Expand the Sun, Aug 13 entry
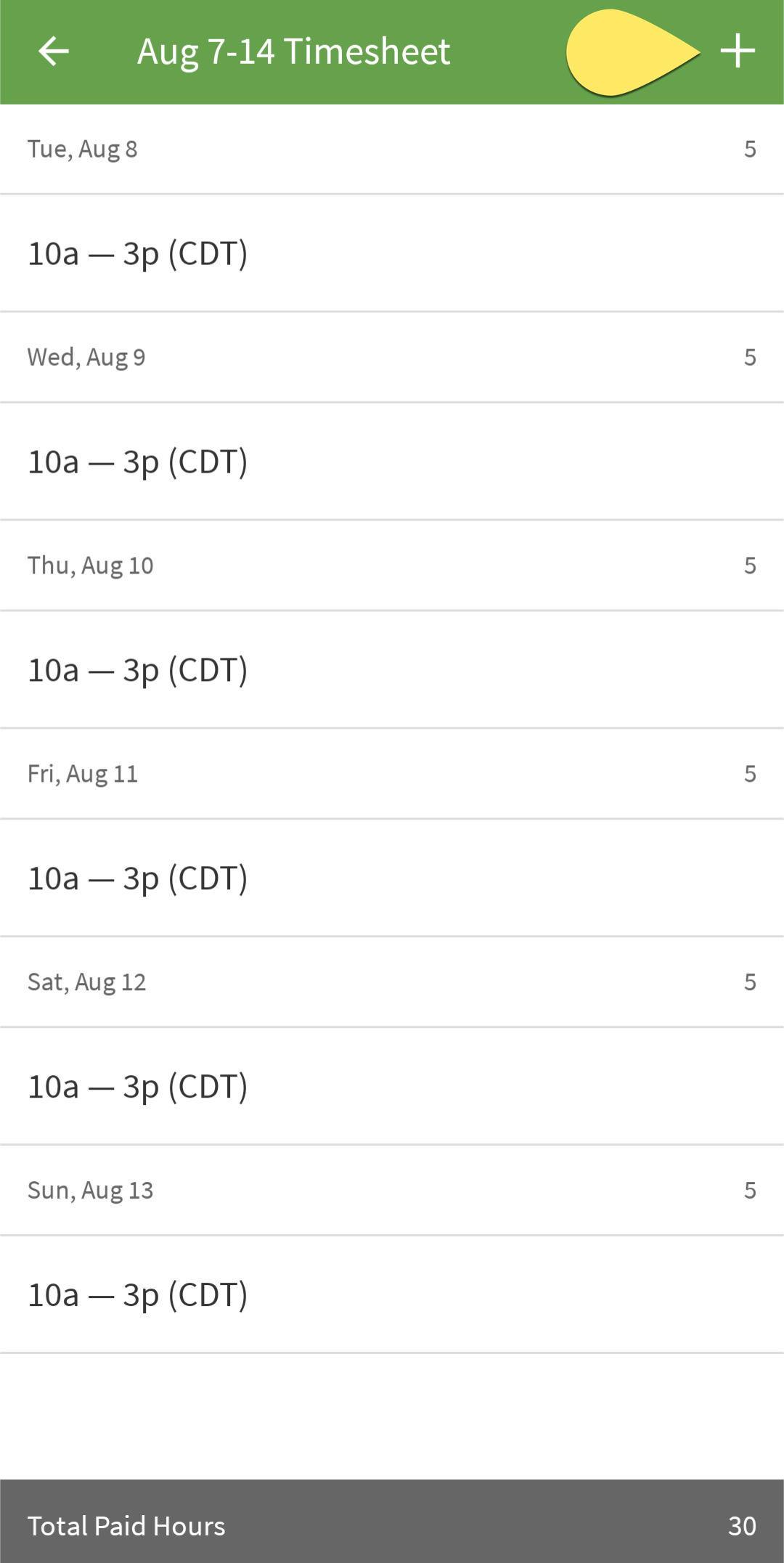The image size is (784, 1563). point(392,1190)
